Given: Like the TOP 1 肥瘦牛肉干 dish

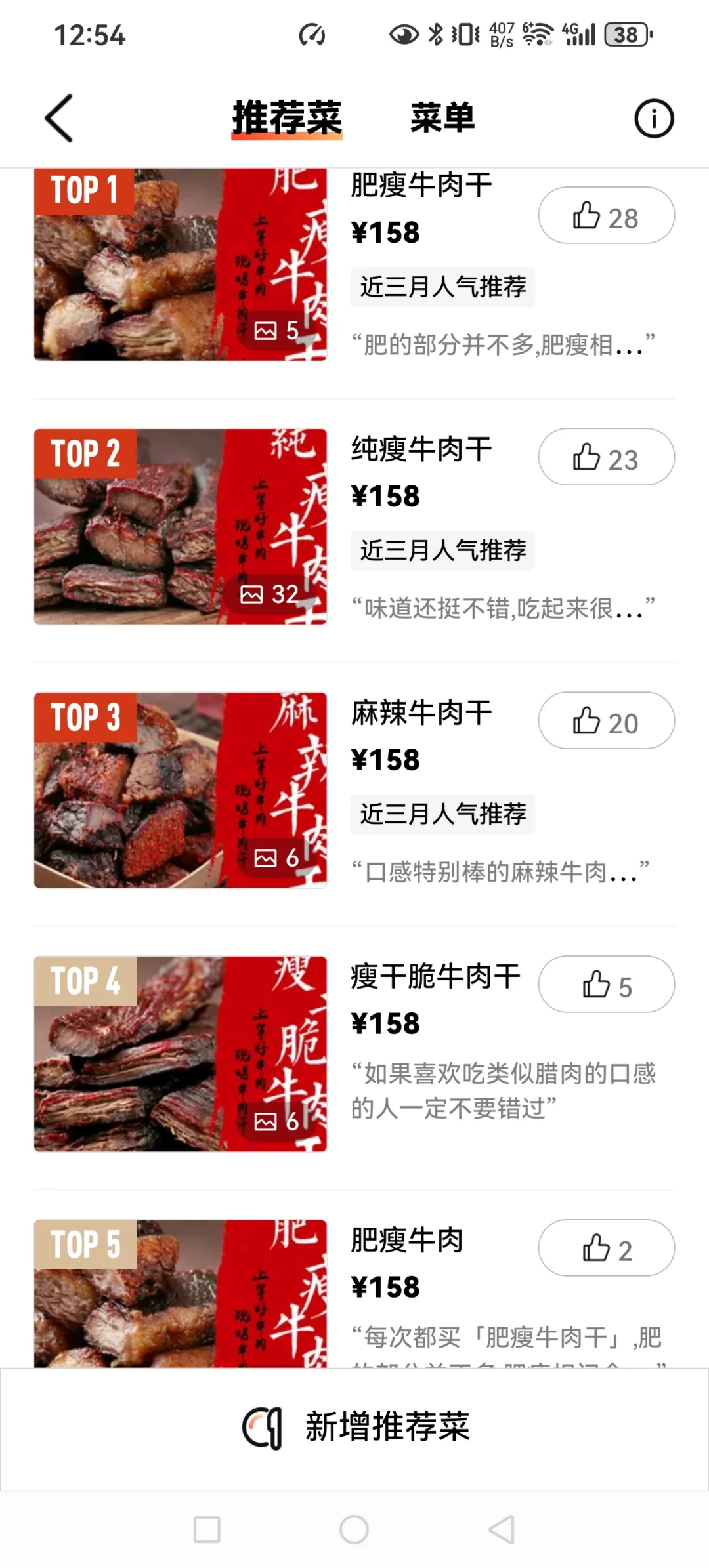Looking at the screenshot, I should click(606, 216).
